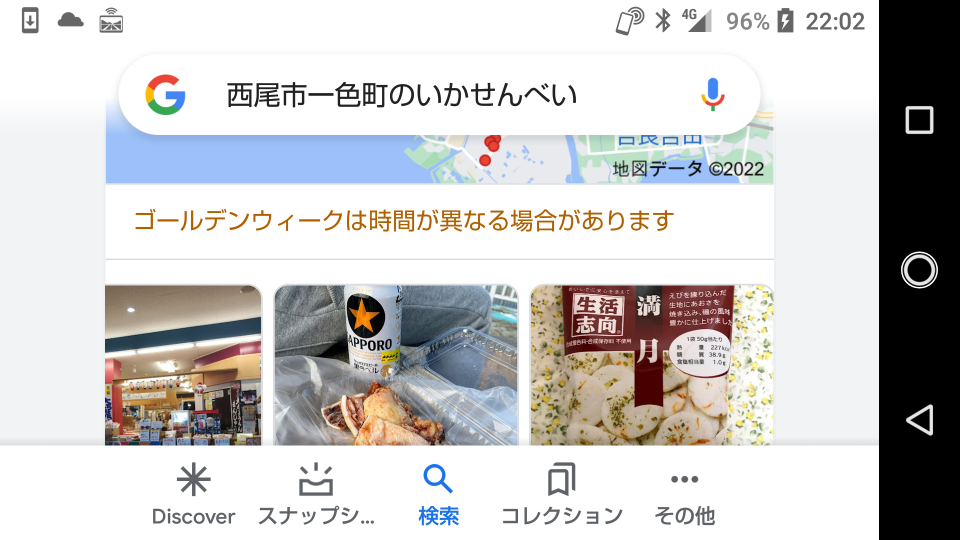Open the Sapporo beer can photo
960x540 pixels.
point(396,365)
